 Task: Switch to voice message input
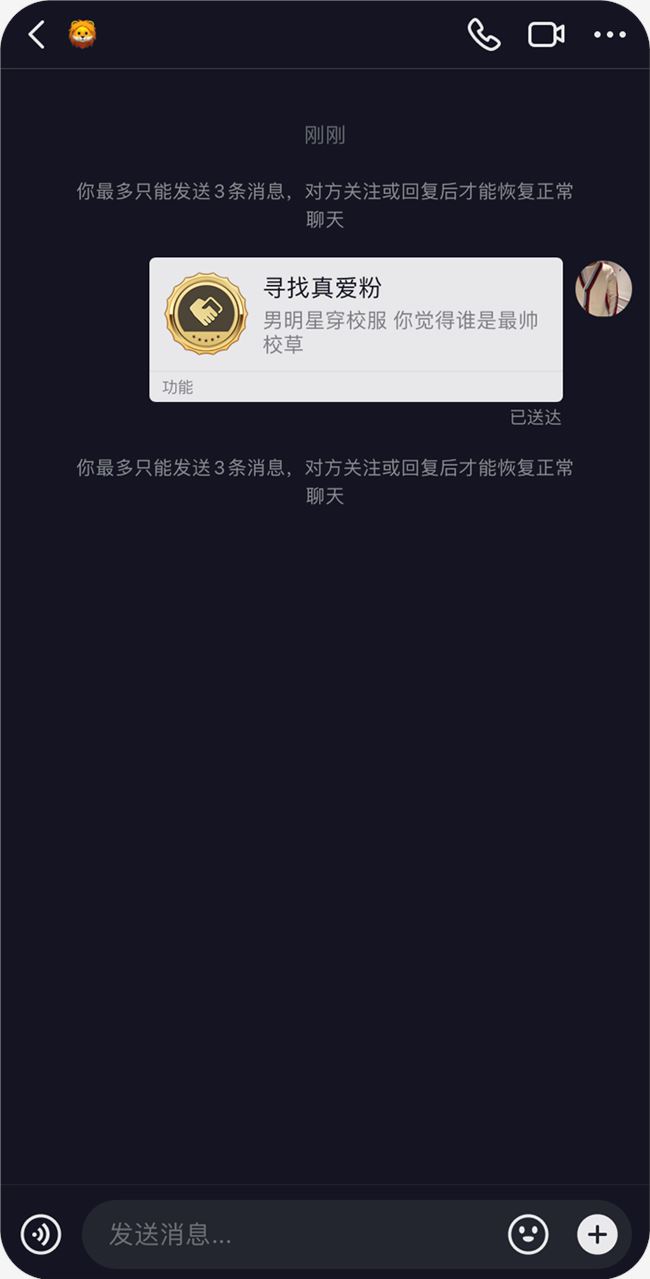(x=41, y=1234)
